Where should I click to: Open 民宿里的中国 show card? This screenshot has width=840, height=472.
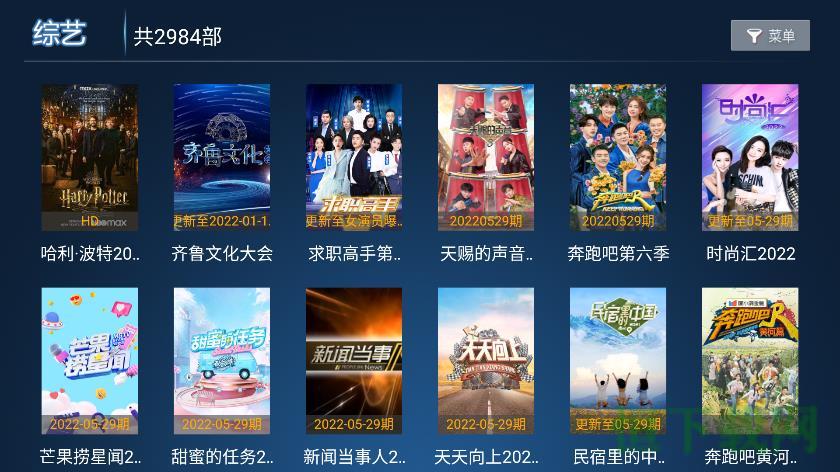(x=618, y=362)
